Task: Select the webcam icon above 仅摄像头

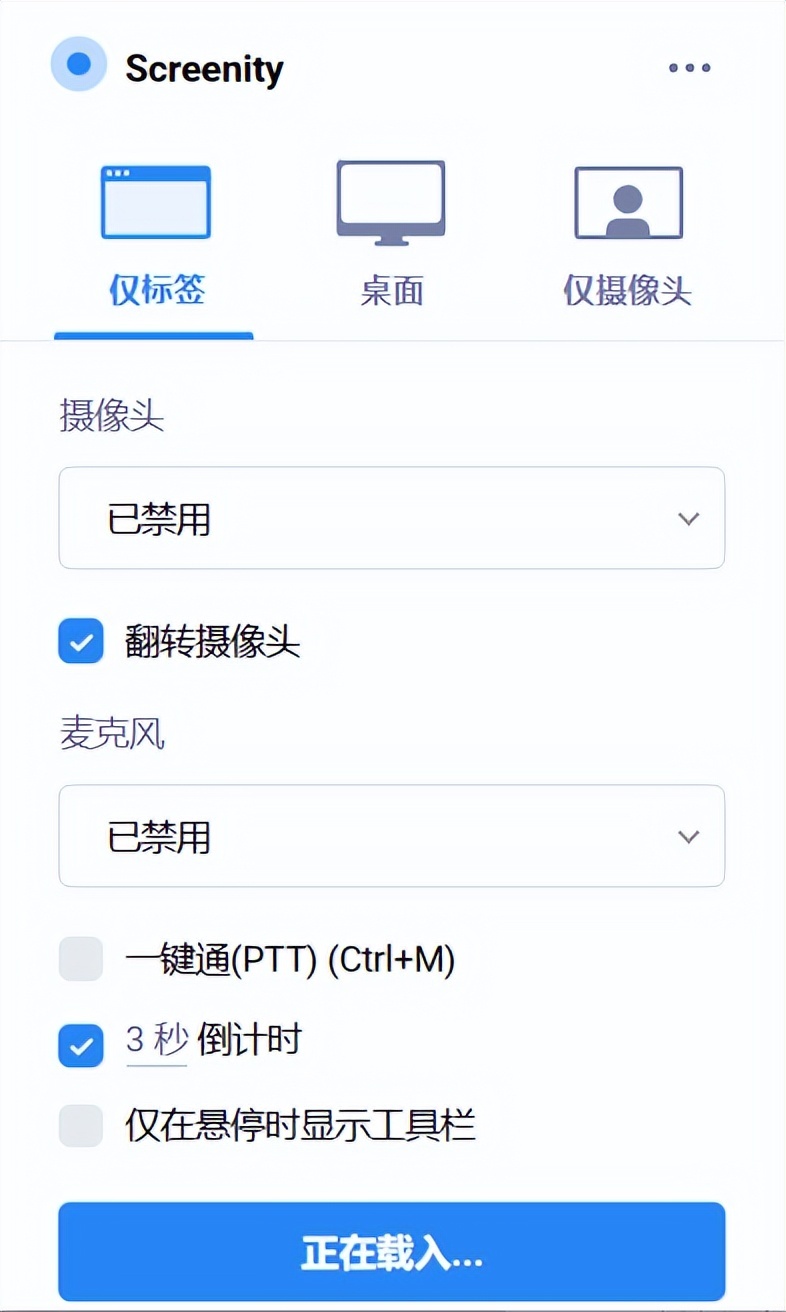Action: (626, 200)
